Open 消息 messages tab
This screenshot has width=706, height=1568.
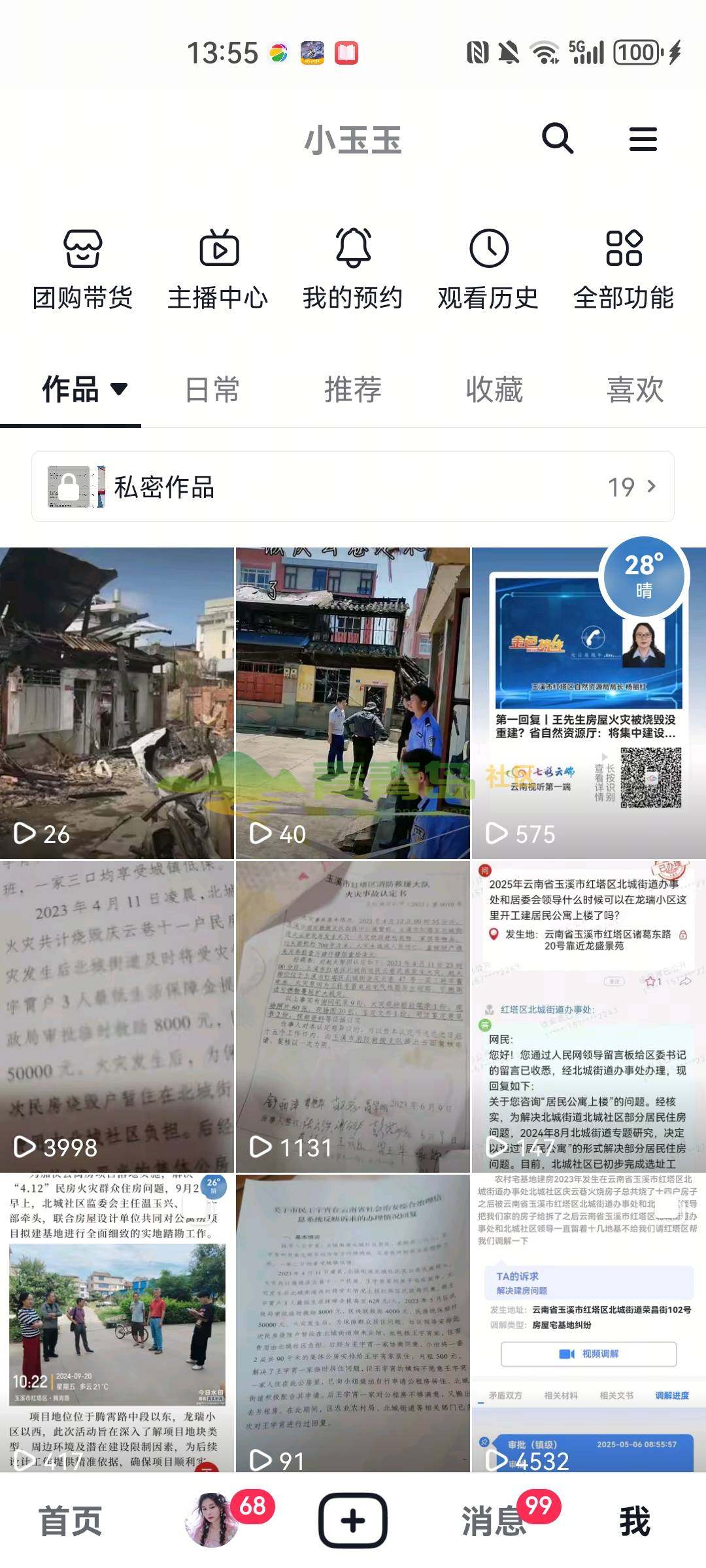pyautogui.click(x=494, y=1521)
